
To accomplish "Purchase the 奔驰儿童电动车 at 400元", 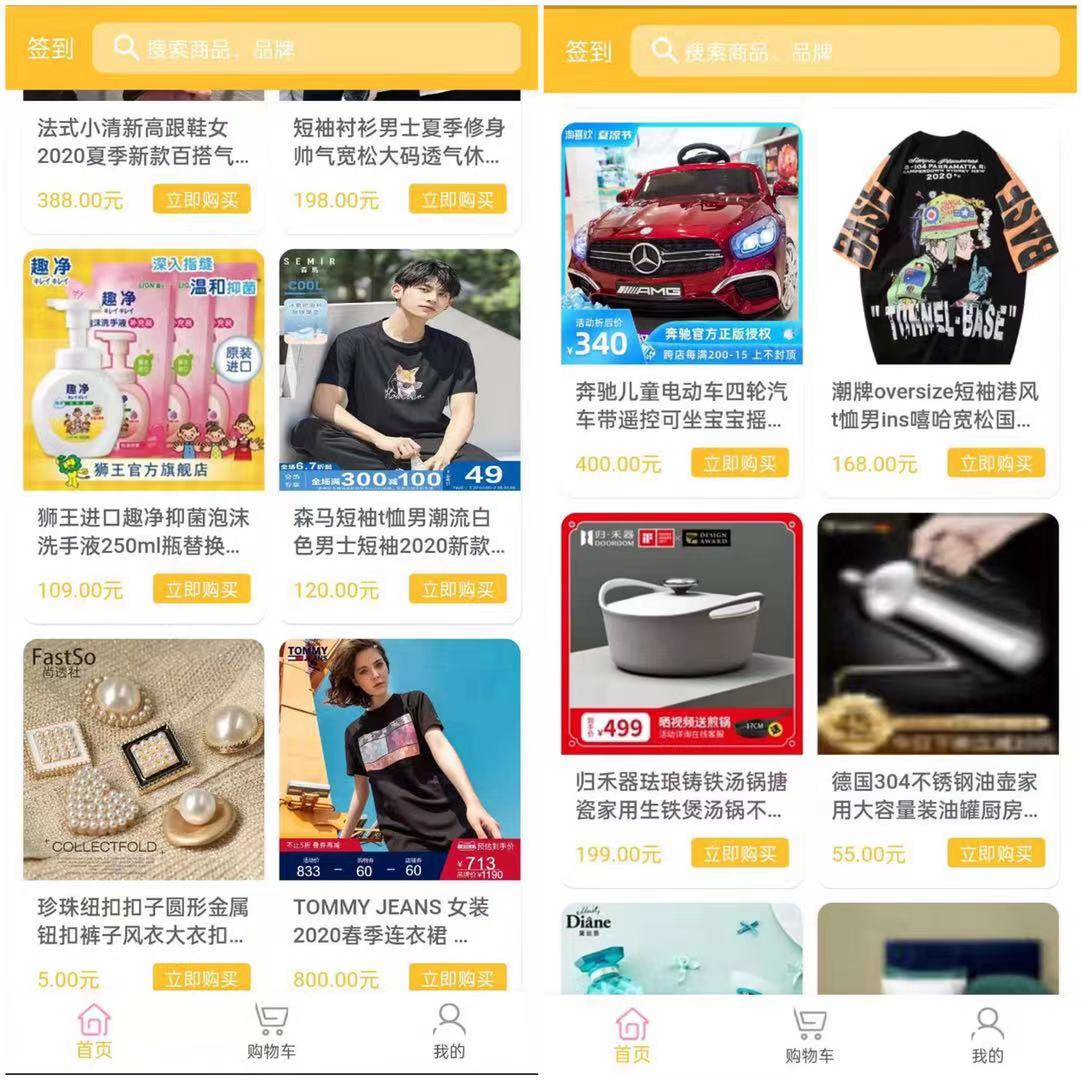I will click(739, 463).
